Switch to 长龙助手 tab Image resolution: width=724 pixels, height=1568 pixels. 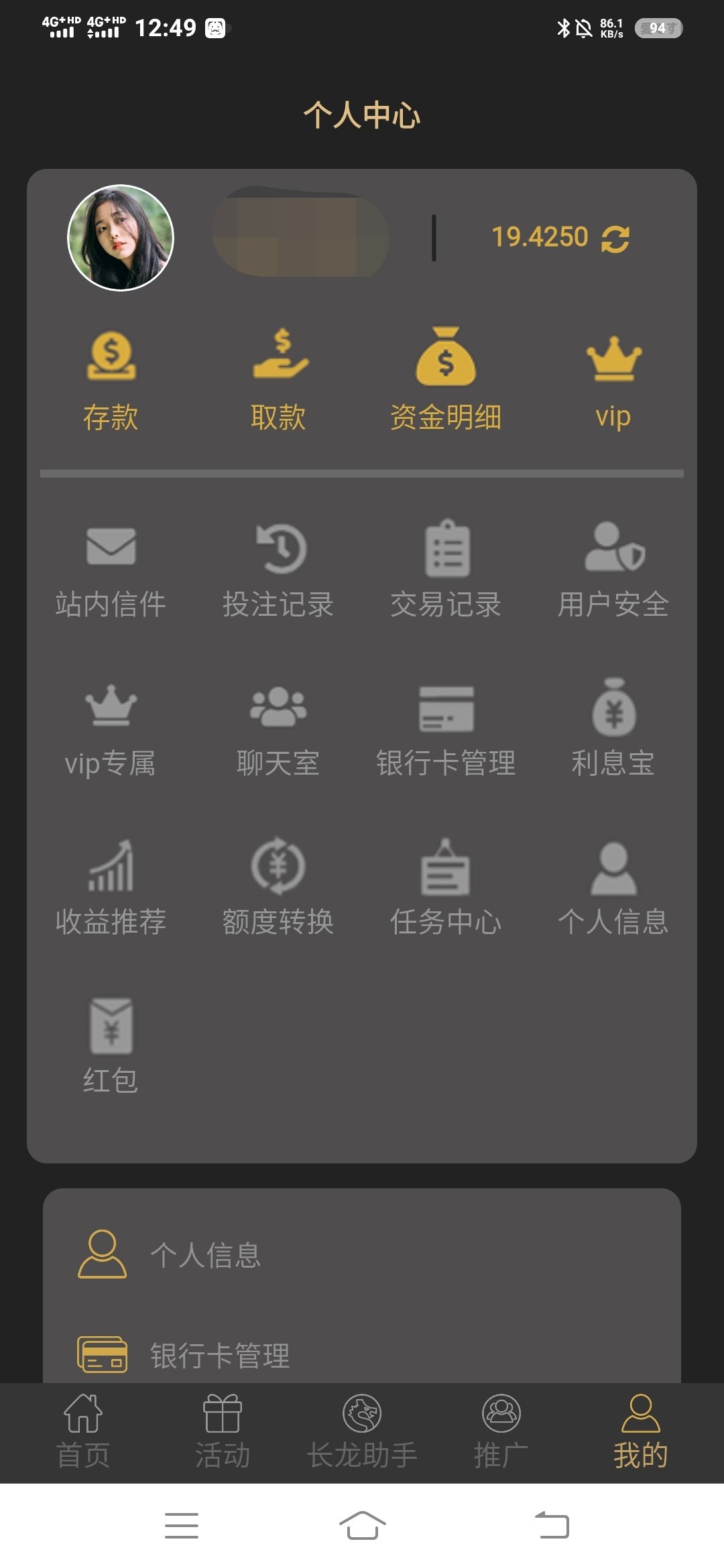362,1431
